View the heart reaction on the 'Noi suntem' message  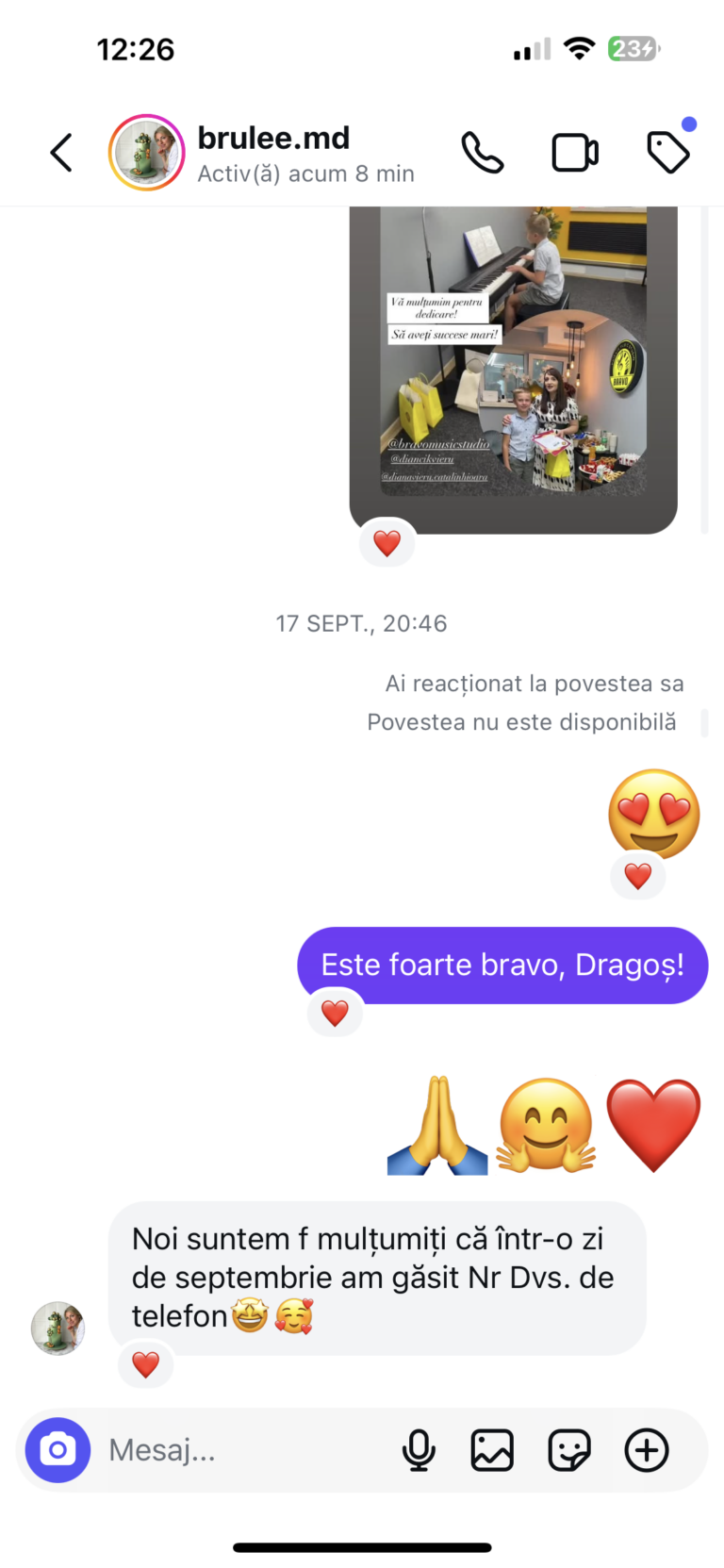pyautogui.click(x=145, y=1364)
